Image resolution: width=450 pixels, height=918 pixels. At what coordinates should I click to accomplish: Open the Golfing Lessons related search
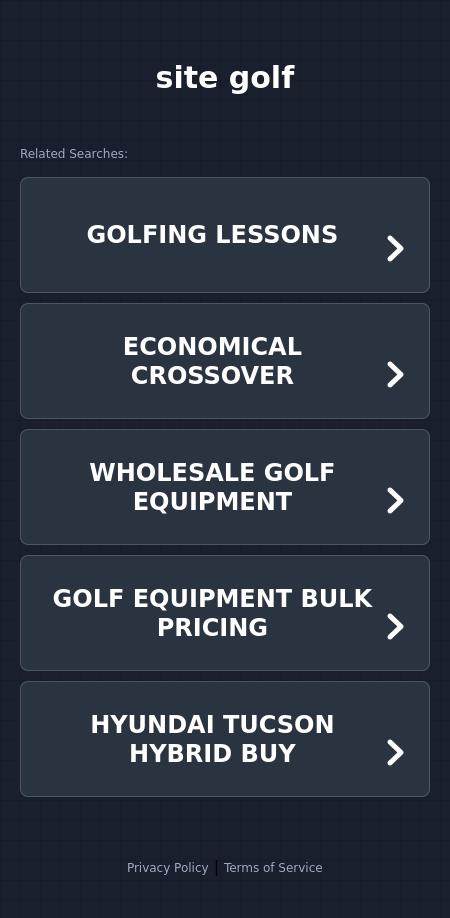pos(225,235)
